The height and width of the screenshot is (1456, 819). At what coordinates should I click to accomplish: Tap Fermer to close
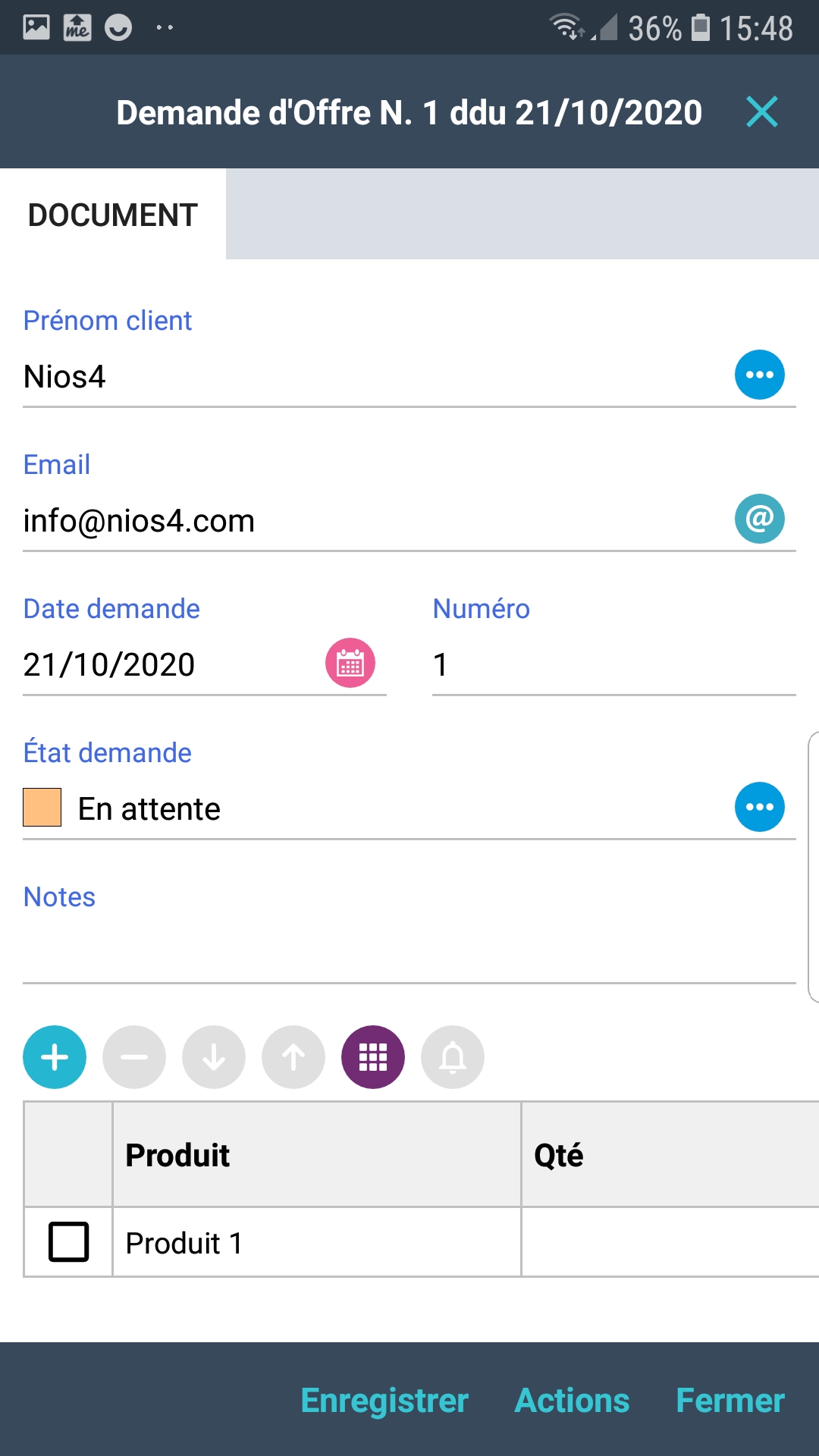(730, 1400)
